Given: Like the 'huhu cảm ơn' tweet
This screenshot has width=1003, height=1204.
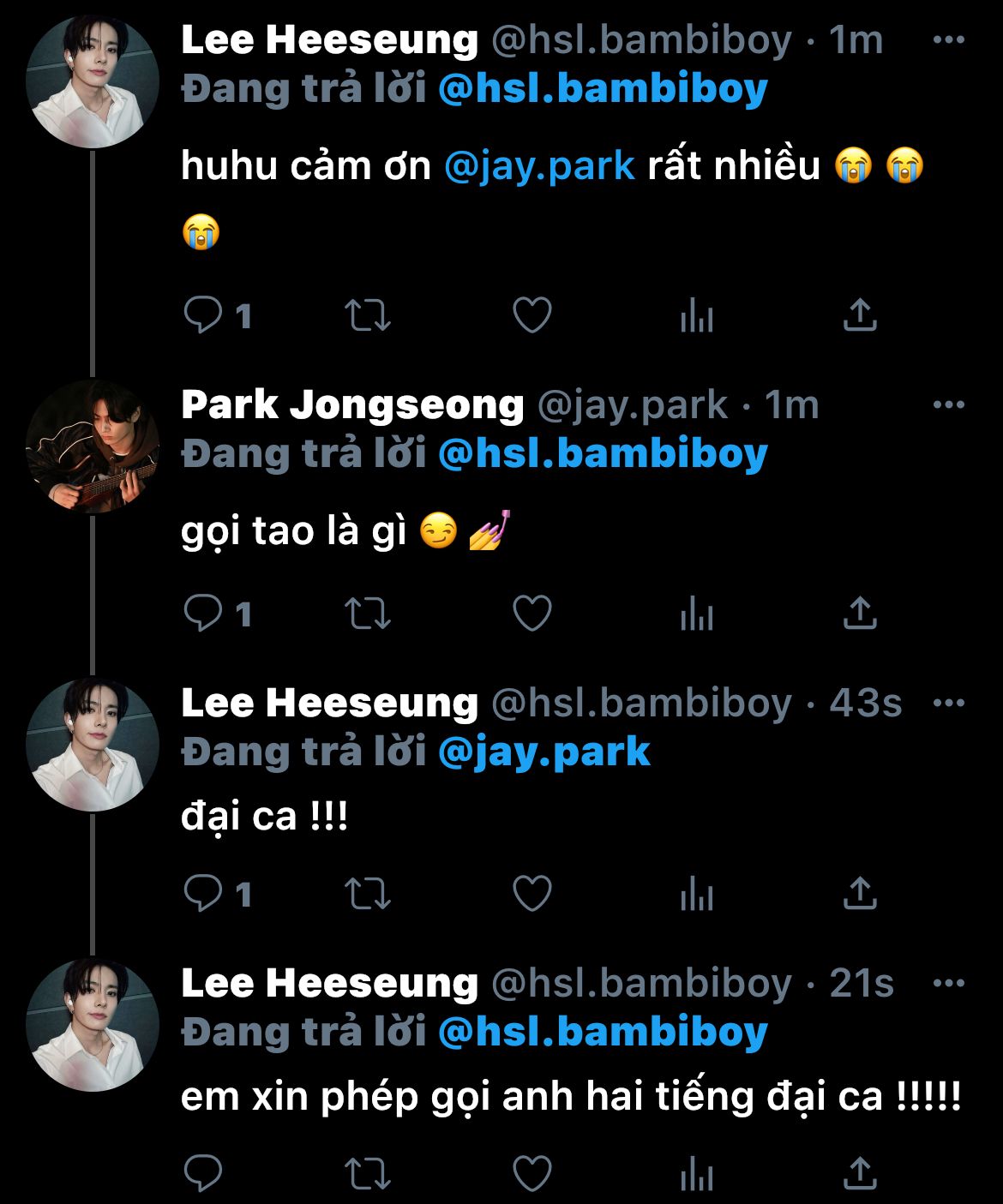Looking at the screenshot, I should click(x=532, y=315).
